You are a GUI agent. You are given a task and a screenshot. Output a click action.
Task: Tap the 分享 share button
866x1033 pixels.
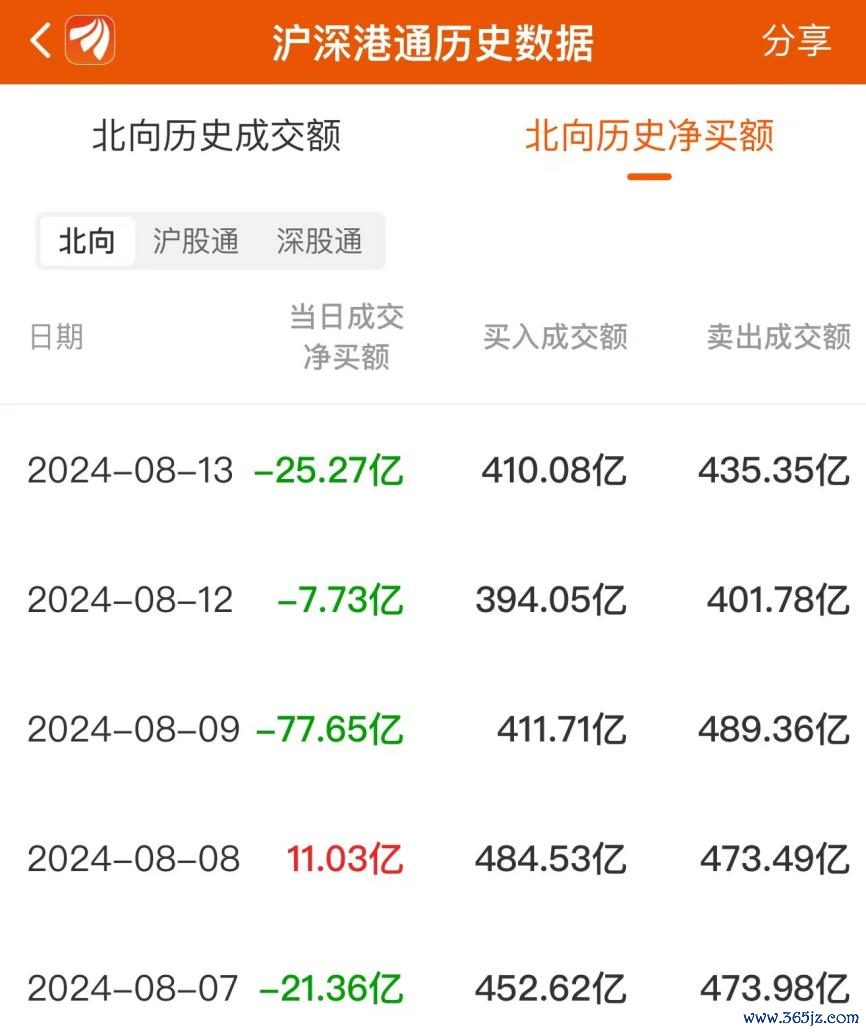797,41
